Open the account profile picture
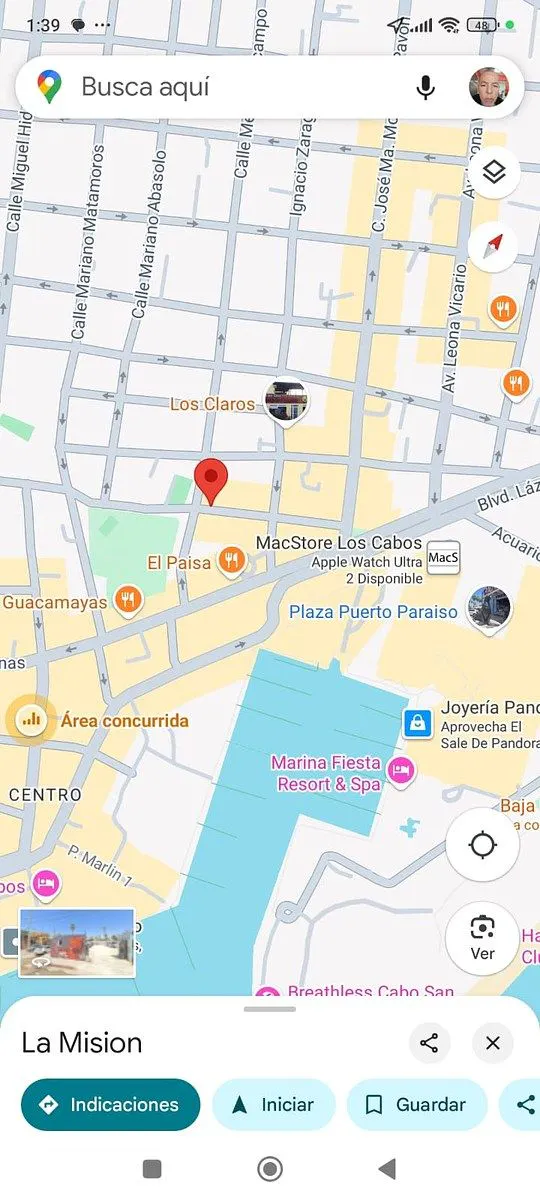 click(489, 88)
